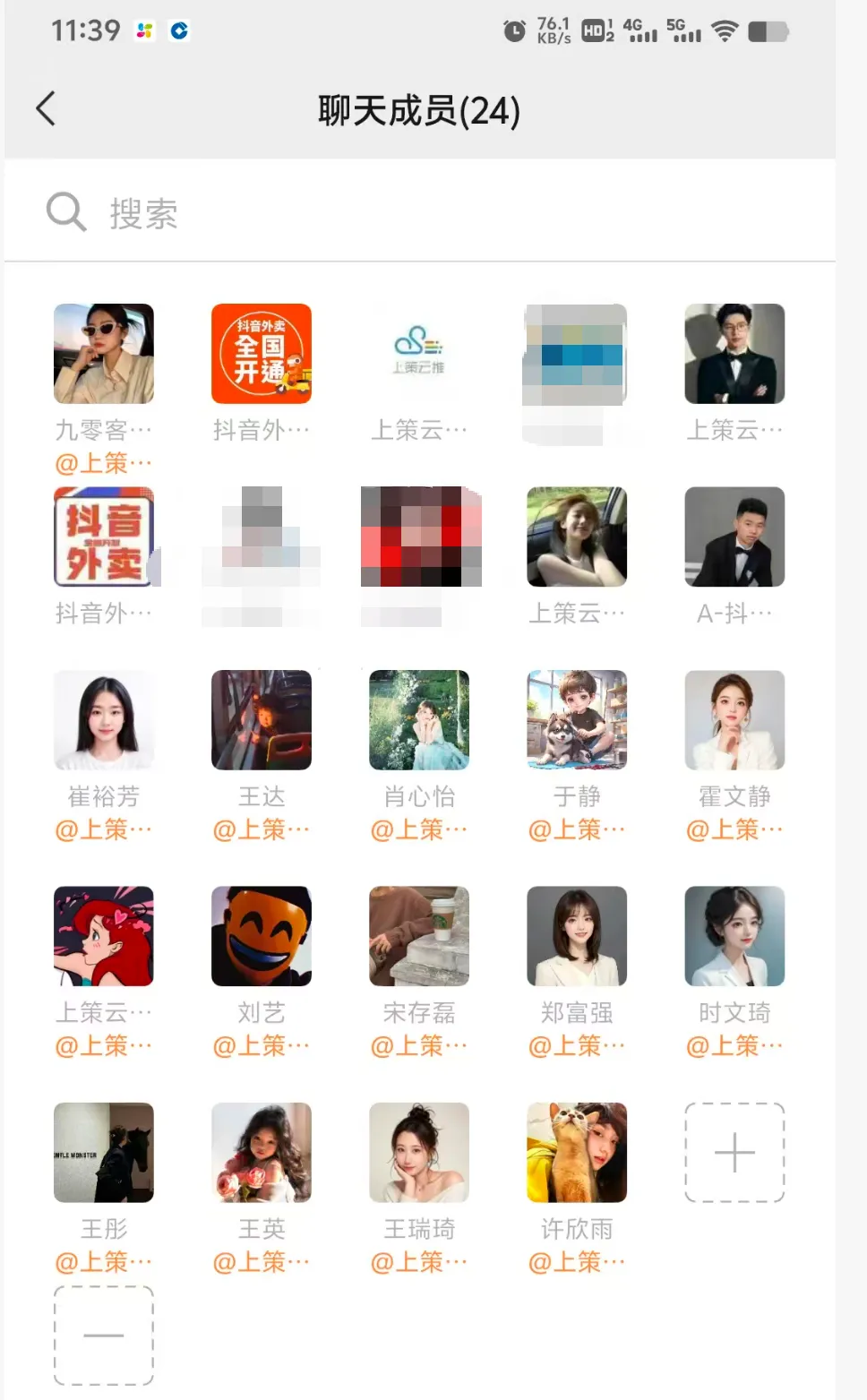This screenshot has width=867, height=1400.
Task: Open member 崔裕芳's profile
Action: (x=103, y=720)
